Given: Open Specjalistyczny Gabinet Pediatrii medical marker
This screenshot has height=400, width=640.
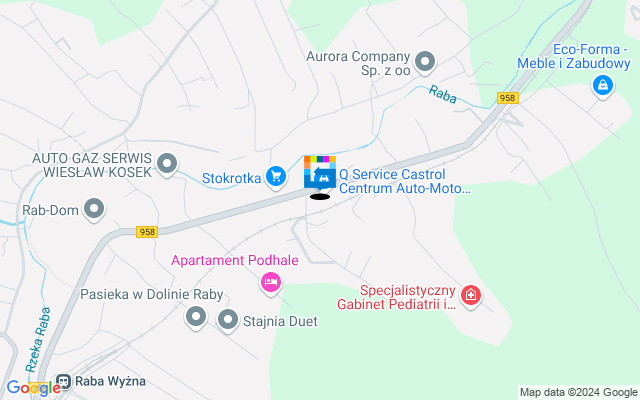Looking at the screenshot, I should [x=471, y=296].
